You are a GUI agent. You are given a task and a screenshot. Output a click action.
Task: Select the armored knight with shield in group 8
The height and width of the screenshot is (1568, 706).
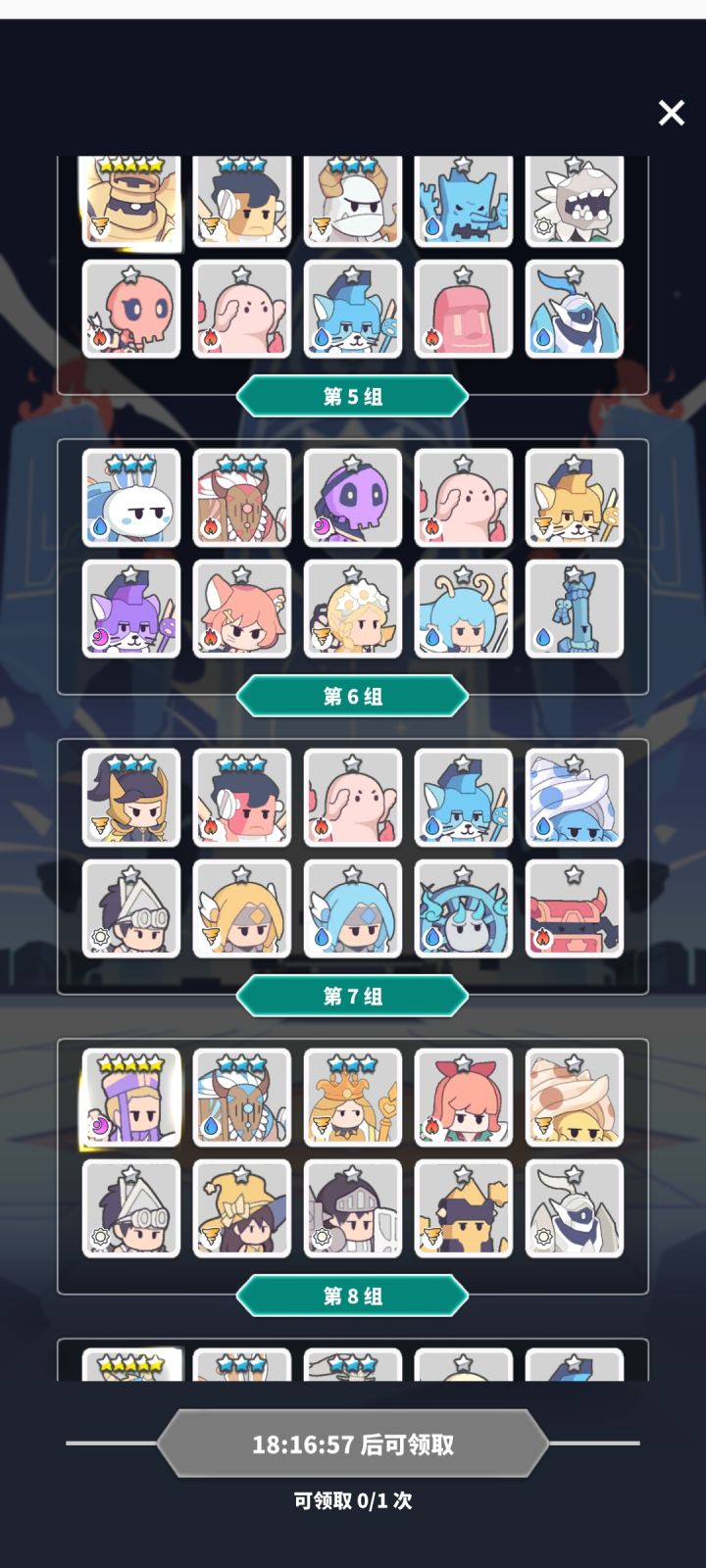click(x=353, y=1208)
